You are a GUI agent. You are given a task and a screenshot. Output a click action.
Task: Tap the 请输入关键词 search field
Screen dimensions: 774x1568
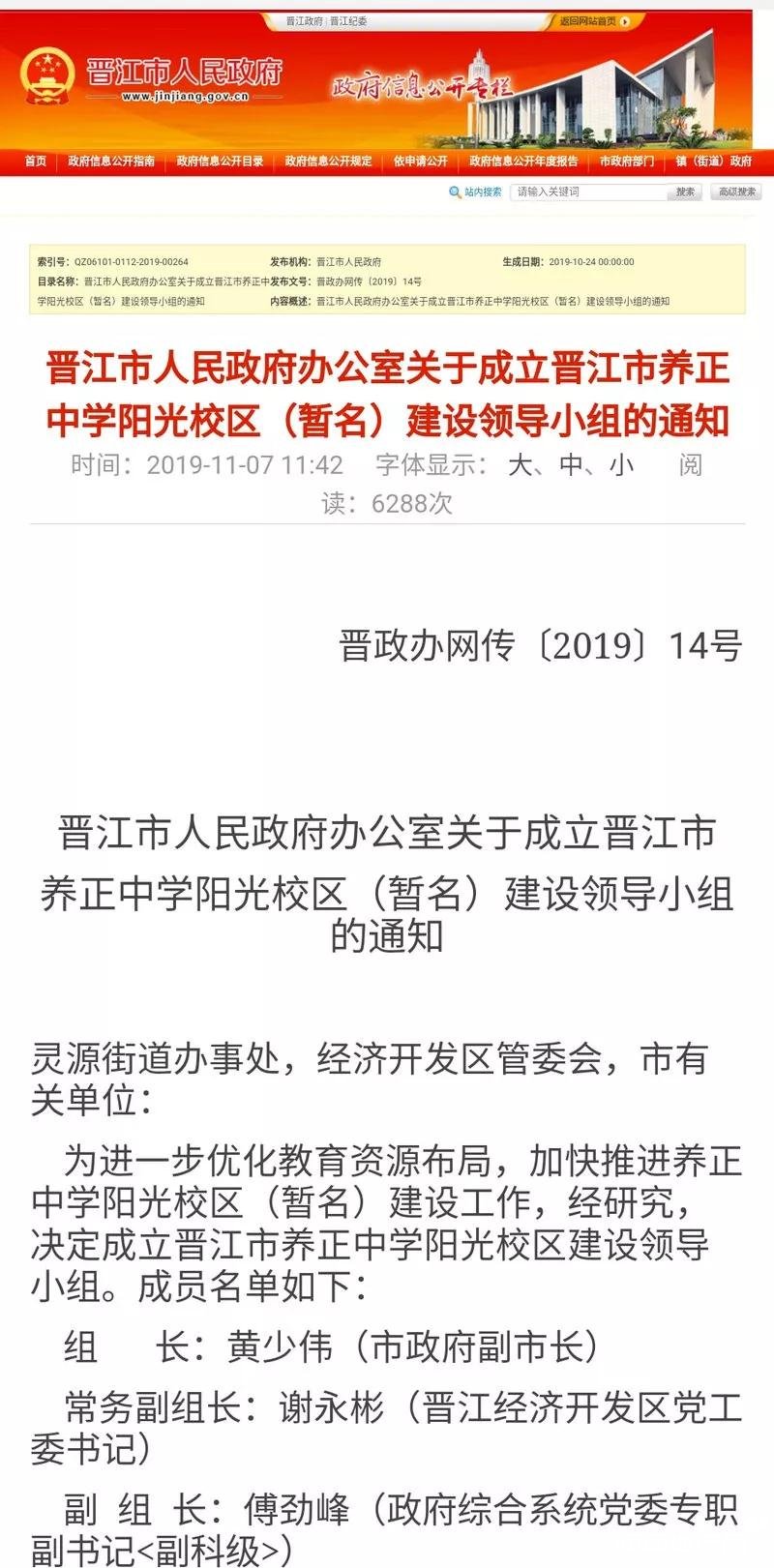pos(589,192)
